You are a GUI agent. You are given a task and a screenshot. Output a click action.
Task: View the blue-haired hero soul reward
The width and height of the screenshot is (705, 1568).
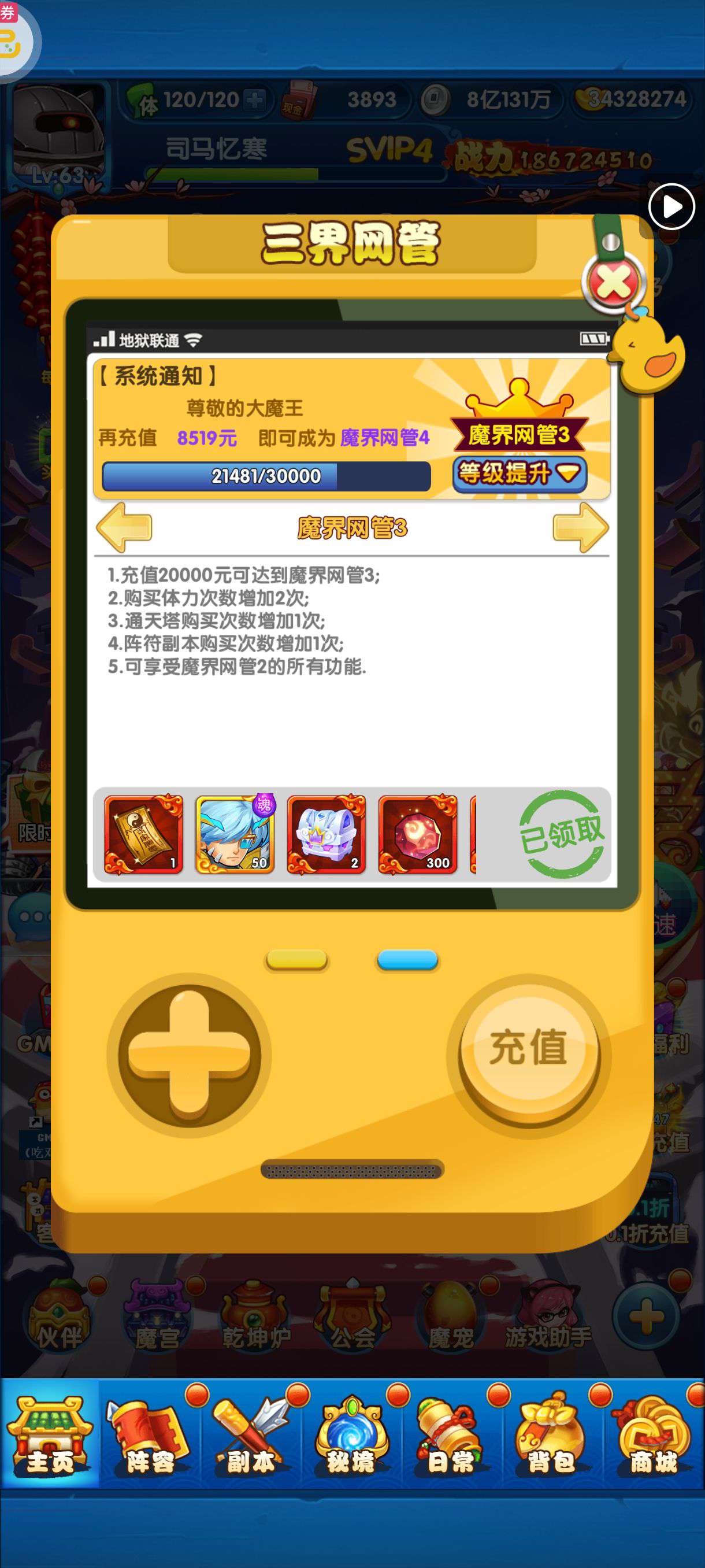click(x=235, y=834)
